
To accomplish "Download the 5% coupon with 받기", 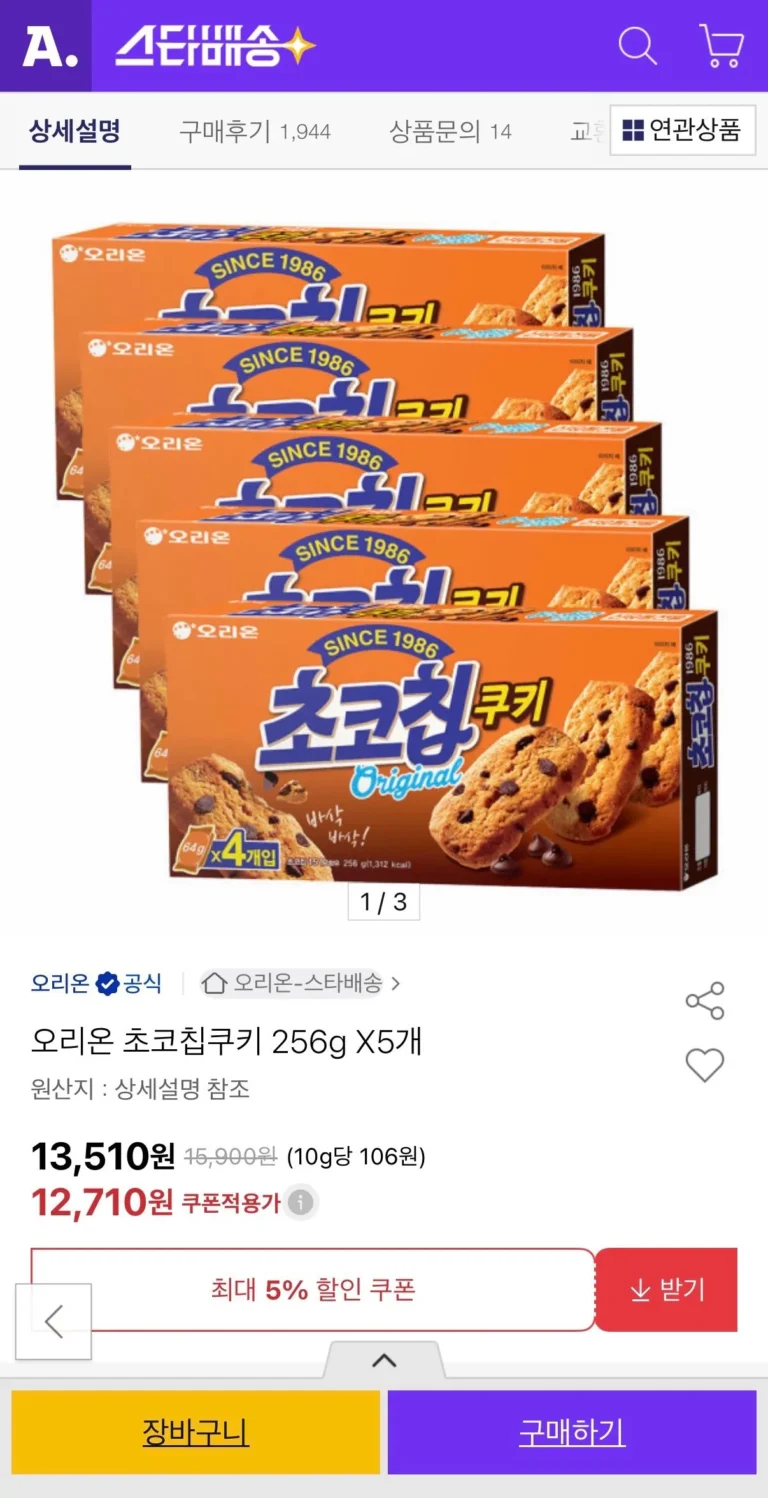I will point(666,1290).
